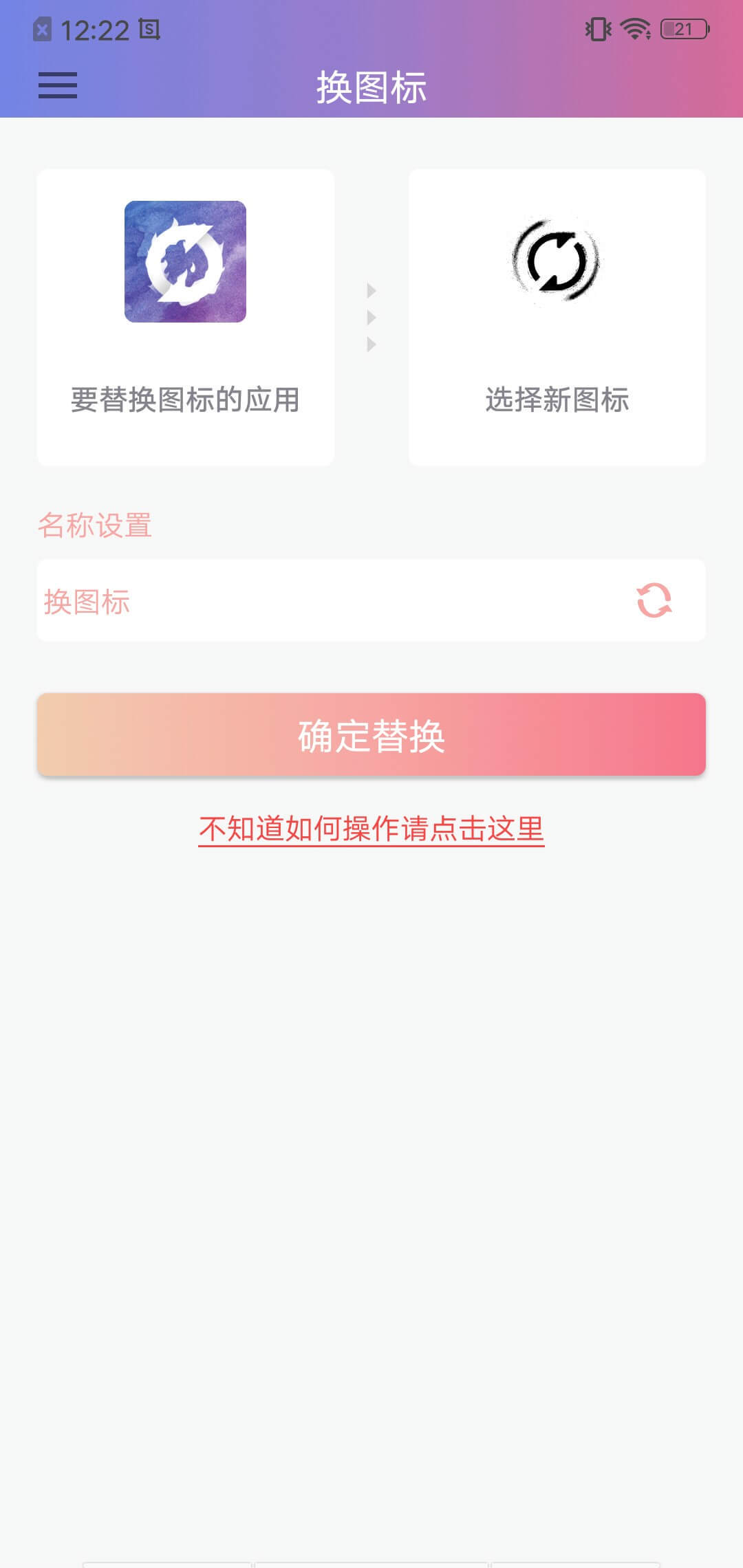
Task: Click the vibrate mode status icon
Action: pos(598,30)
